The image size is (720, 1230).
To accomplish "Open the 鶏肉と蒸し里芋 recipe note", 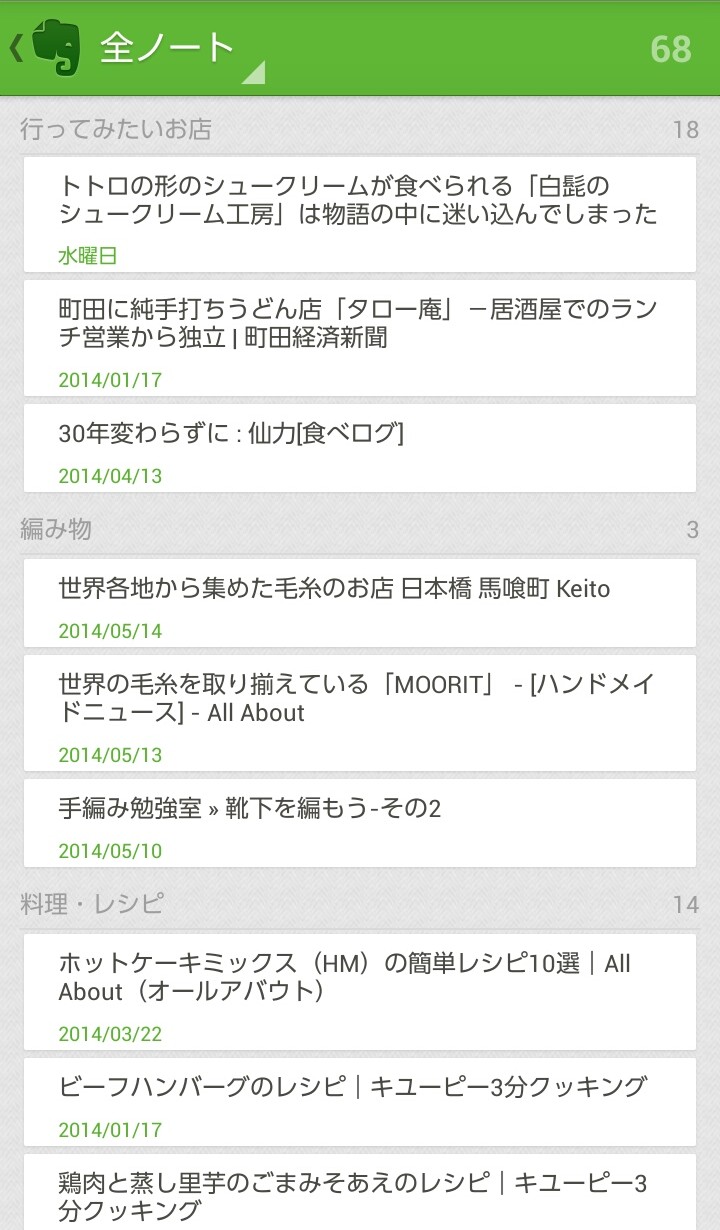I will click(x=359, y=1196).
